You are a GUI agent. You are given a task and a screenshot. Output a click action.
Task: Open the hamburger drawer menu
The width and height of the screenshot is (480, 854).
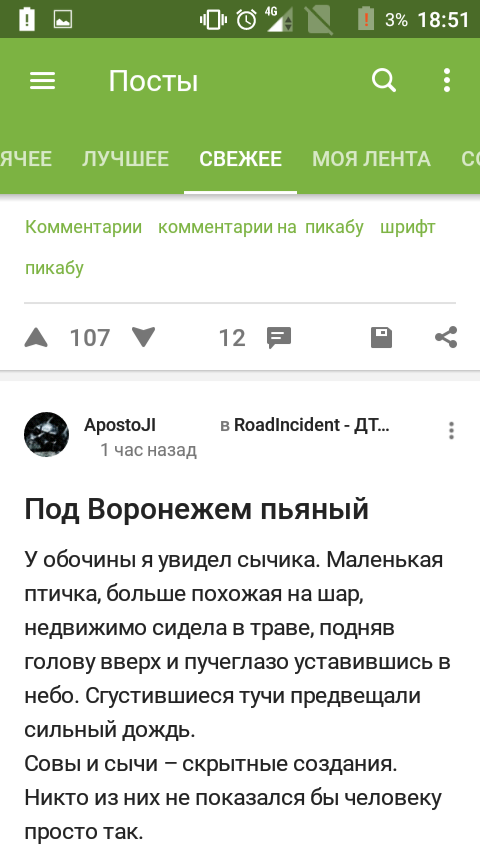pos(42,81)
